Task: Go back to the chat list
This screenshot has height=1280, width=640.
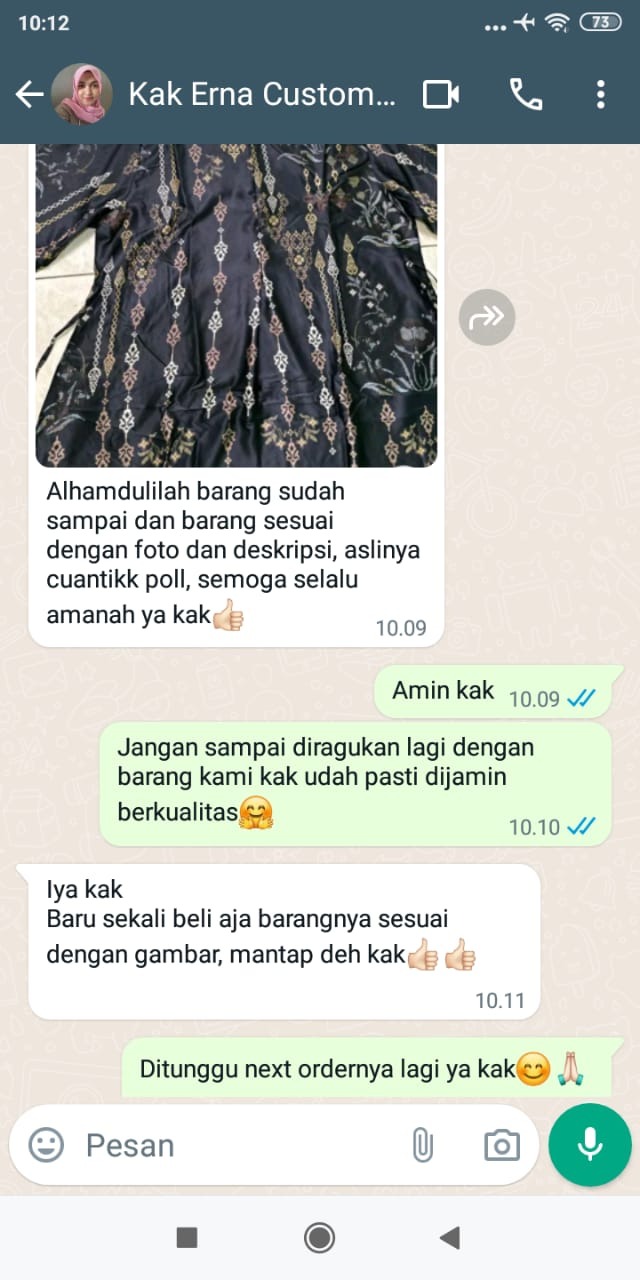Action: point(29,95)
